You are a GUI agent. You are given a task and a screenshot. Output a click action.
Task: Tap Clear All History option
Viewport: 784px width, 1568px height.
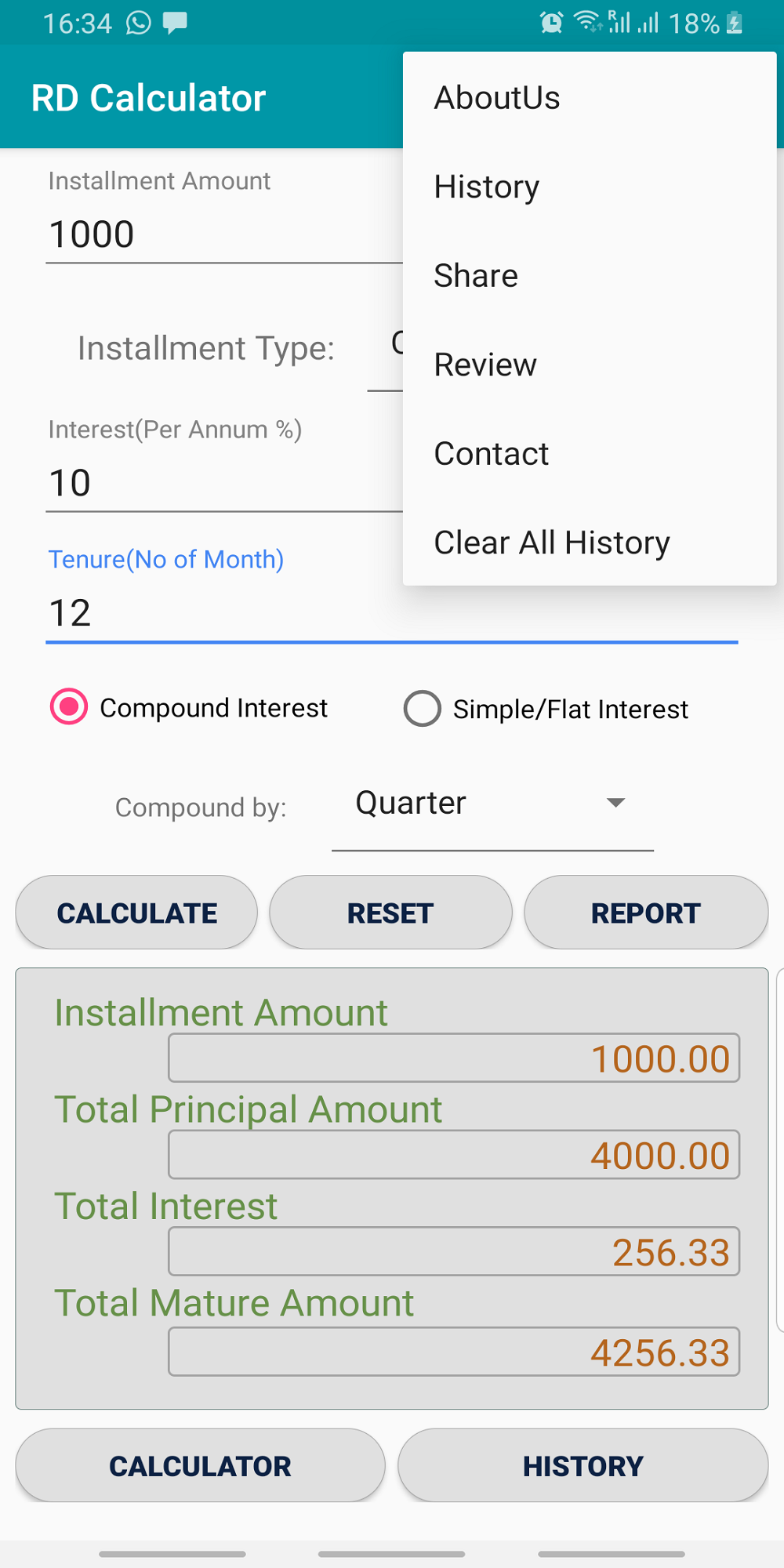[x=590, y=543]
